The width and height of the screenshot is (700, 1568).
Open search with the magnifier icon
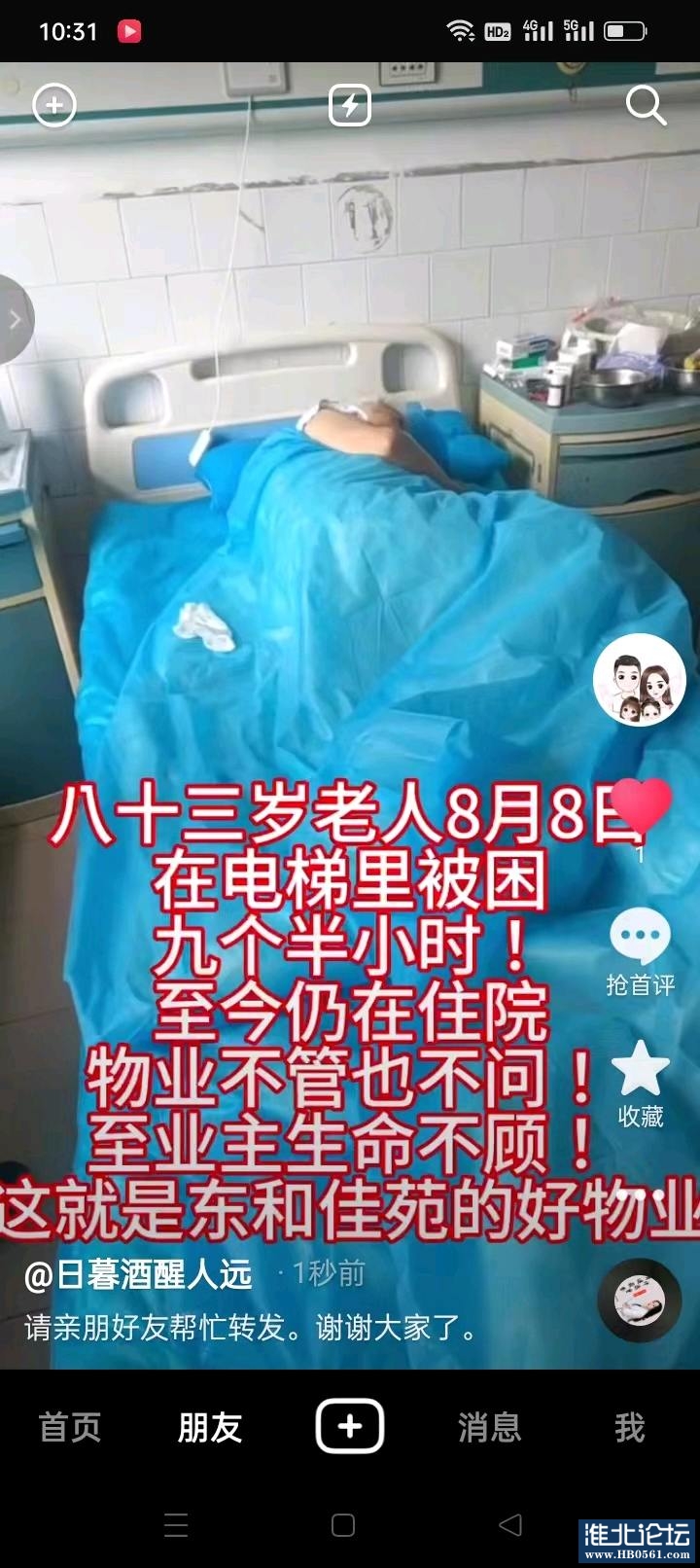(x=646, y=105)
